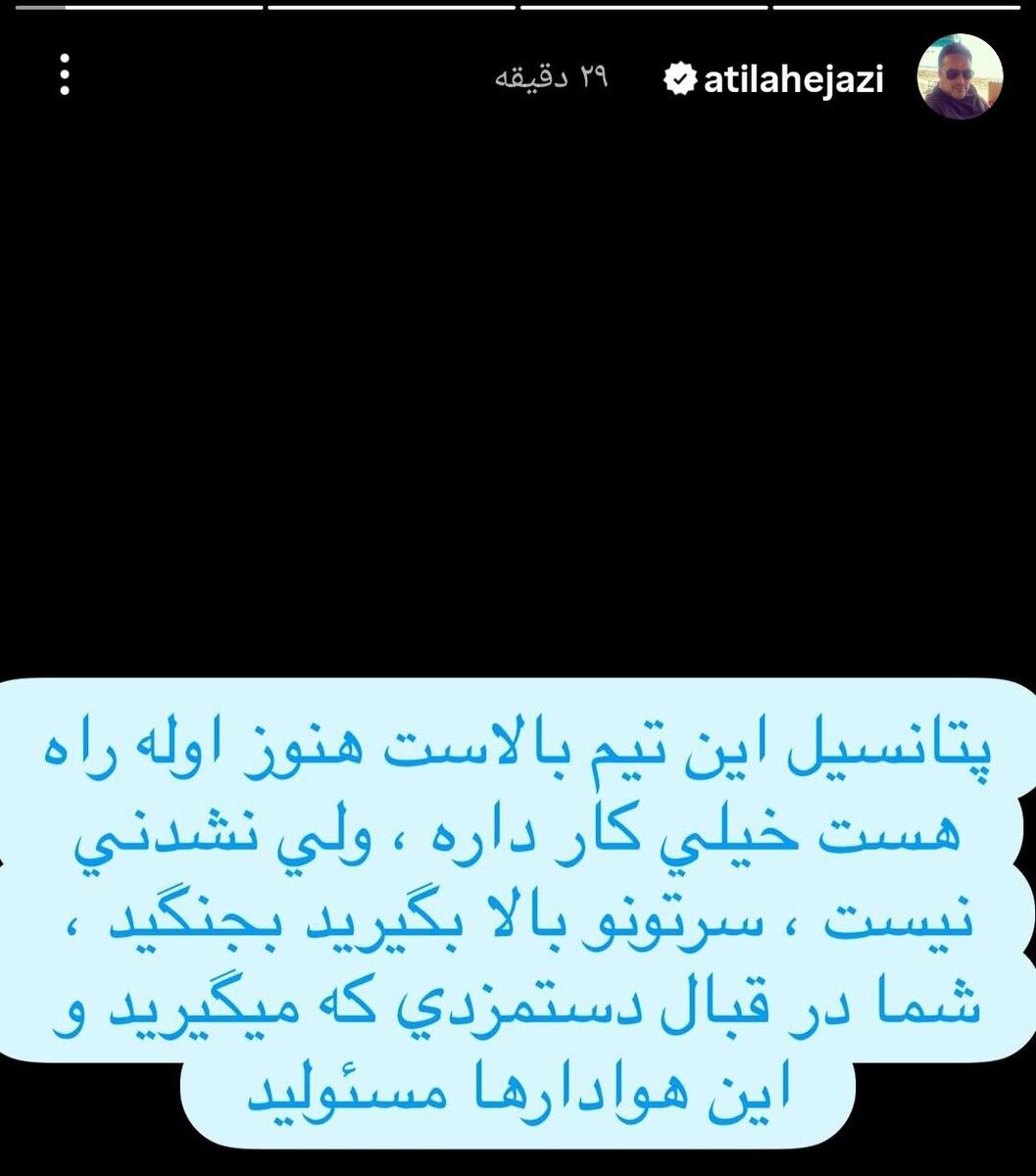Select the rightmost progress bar segment

(x=900, y=10)
